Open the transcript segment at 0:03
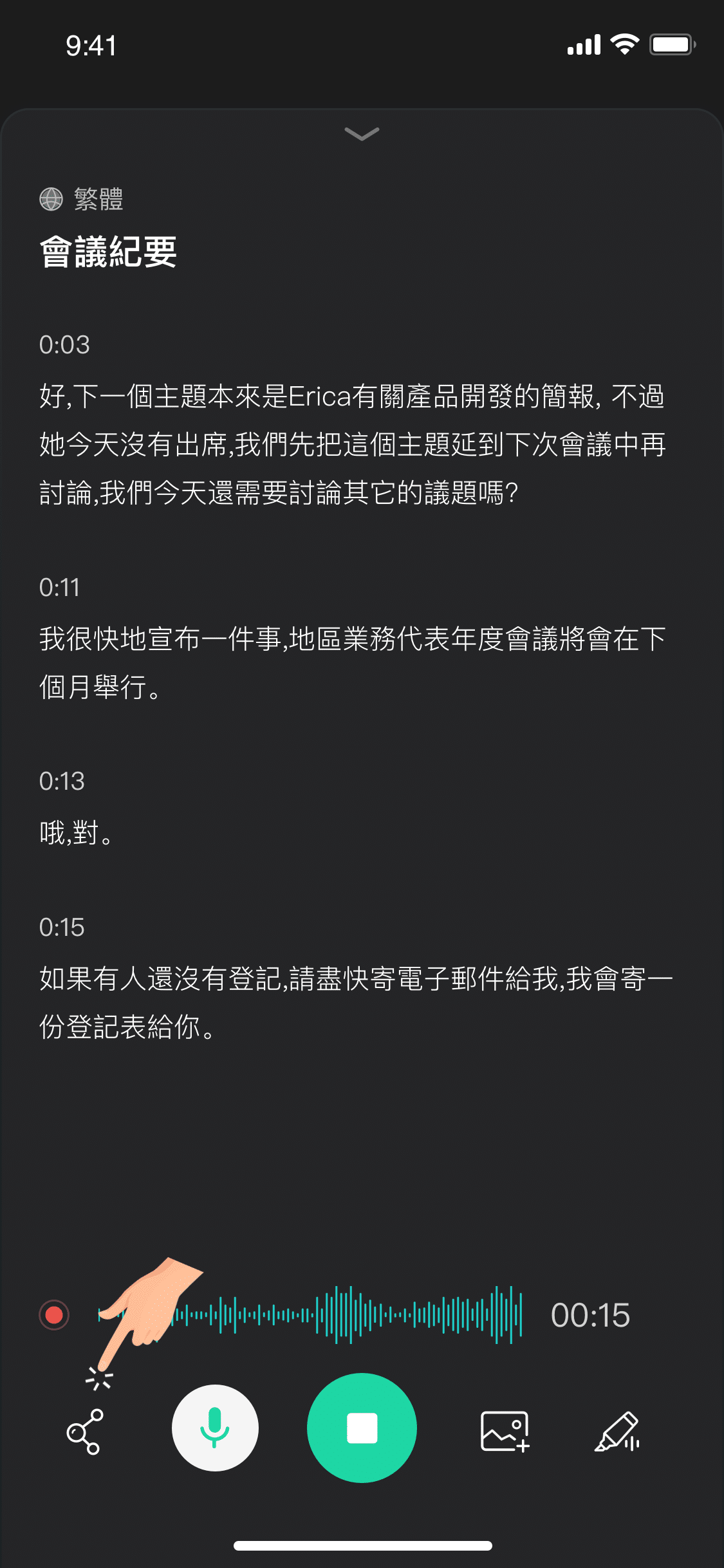724x1568 pixels. 351,444
